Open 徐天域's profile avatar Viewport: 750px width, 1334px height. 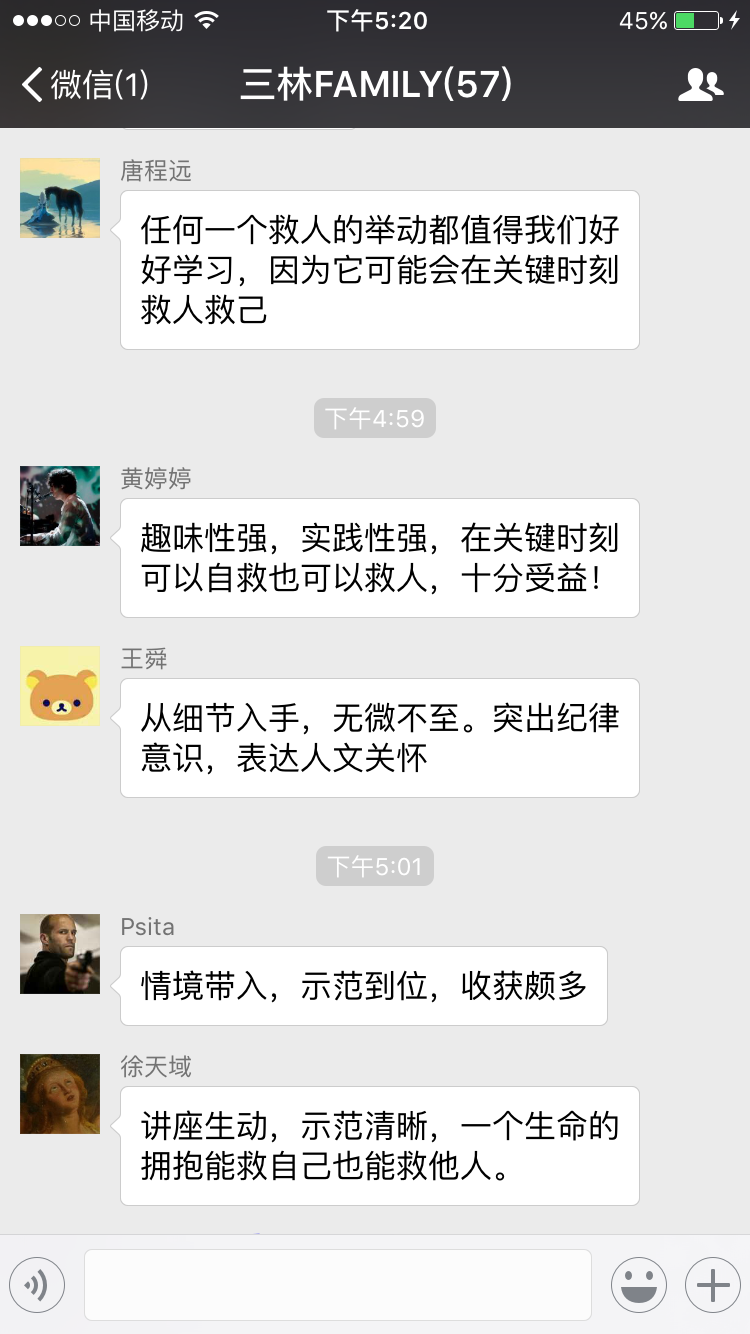click(60, 1094)
